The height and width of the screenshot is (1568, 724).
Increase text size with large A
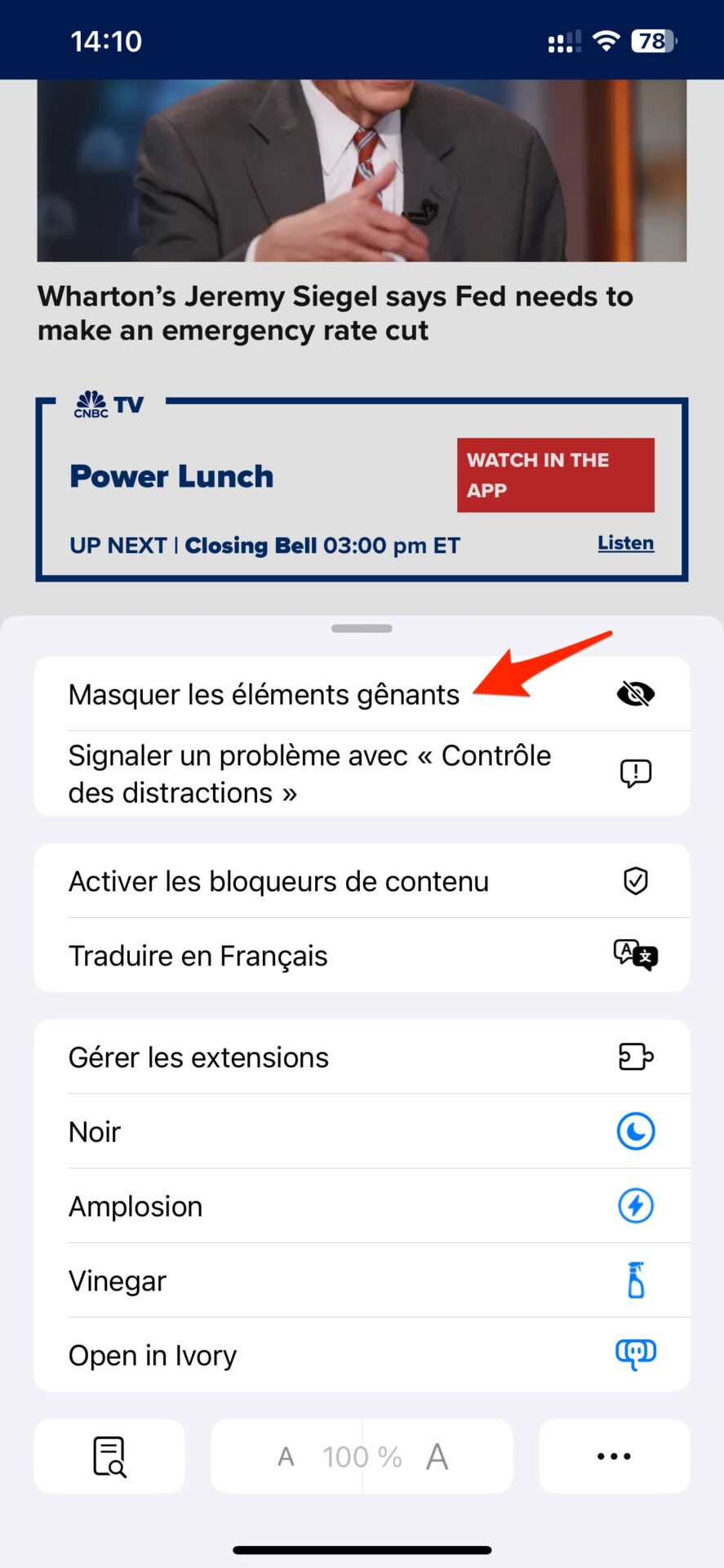(438, 1456)
